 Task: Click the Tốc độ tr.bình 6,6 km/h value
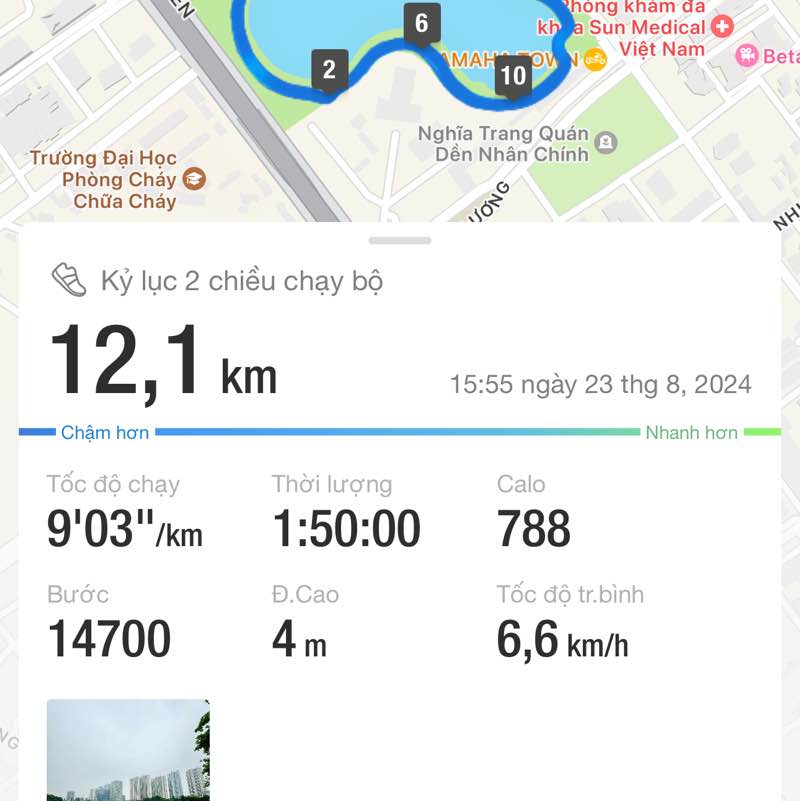(563, 638)
